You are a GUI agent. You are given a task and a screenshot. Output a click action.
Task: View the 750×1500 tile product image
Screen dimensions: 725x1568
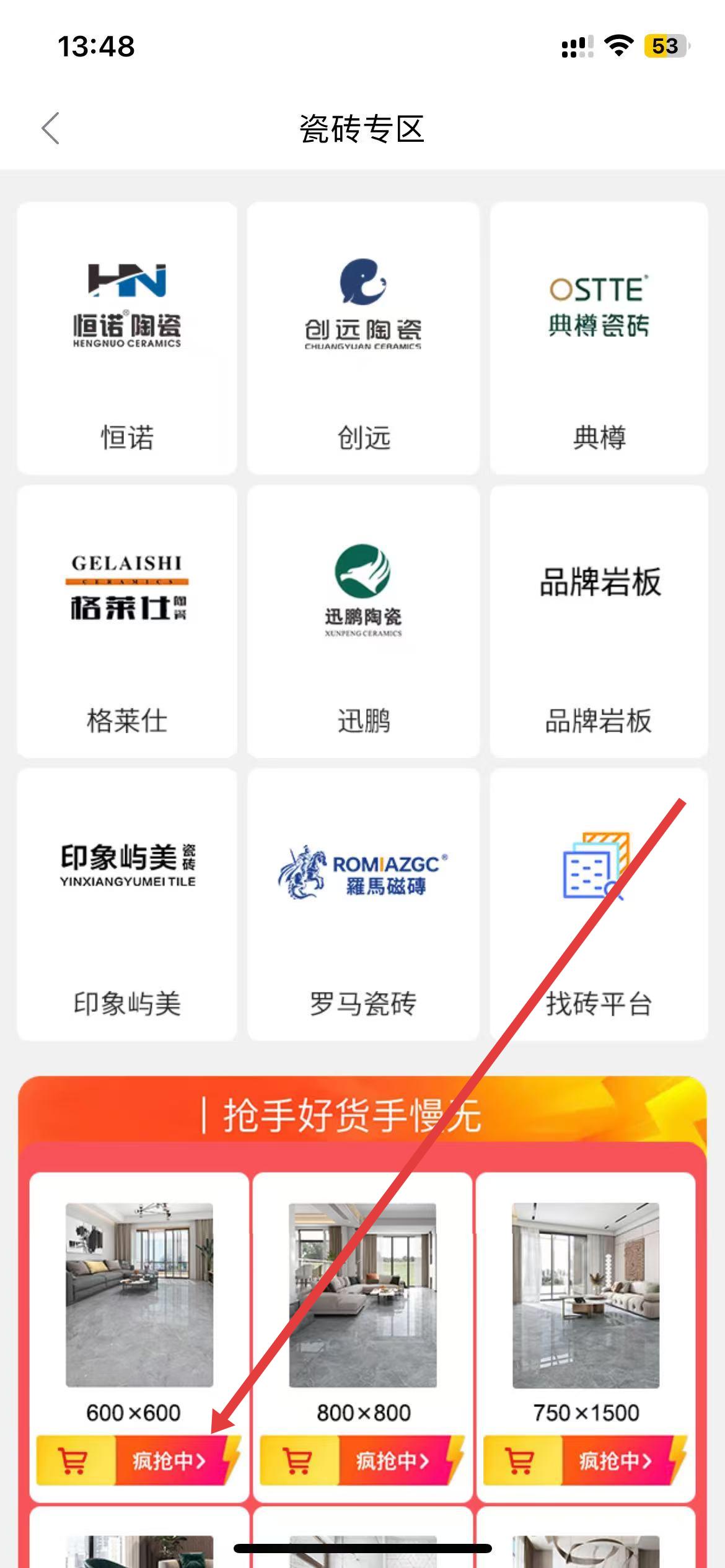pos(586,1294)
